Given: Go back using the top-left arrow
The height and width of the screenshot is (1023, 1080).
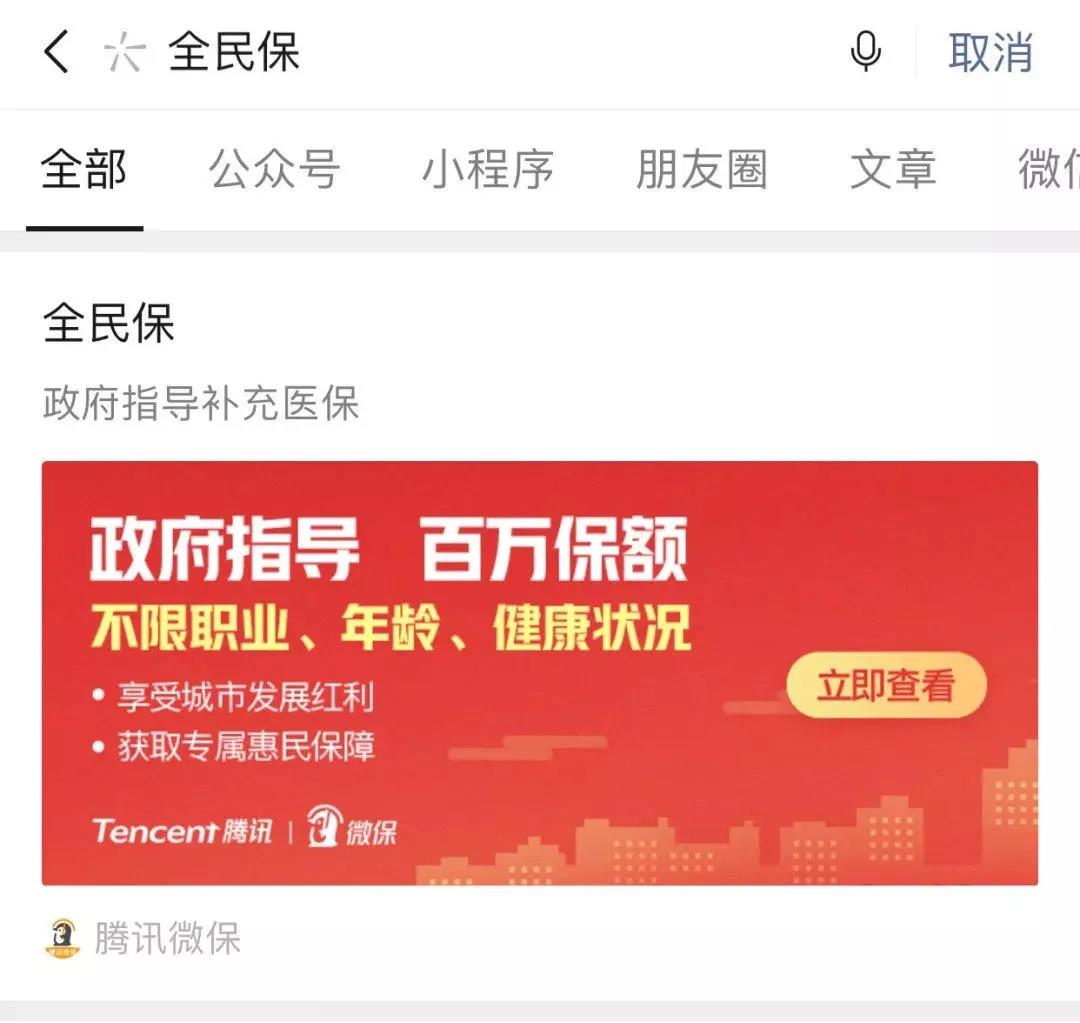Looking at the screenshot, I should [x=56, y=52].
